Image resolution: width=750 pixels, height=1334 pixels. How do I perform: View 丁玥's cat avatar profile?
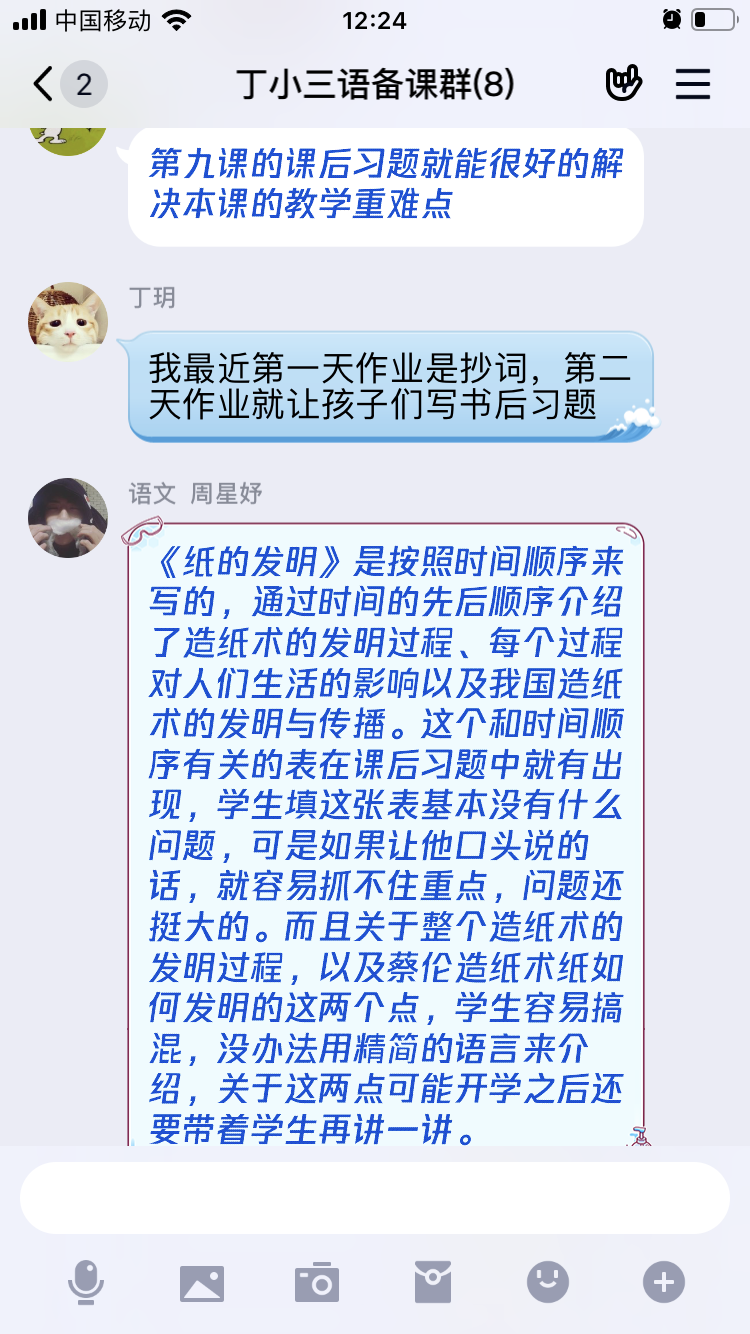click(68, 321)
